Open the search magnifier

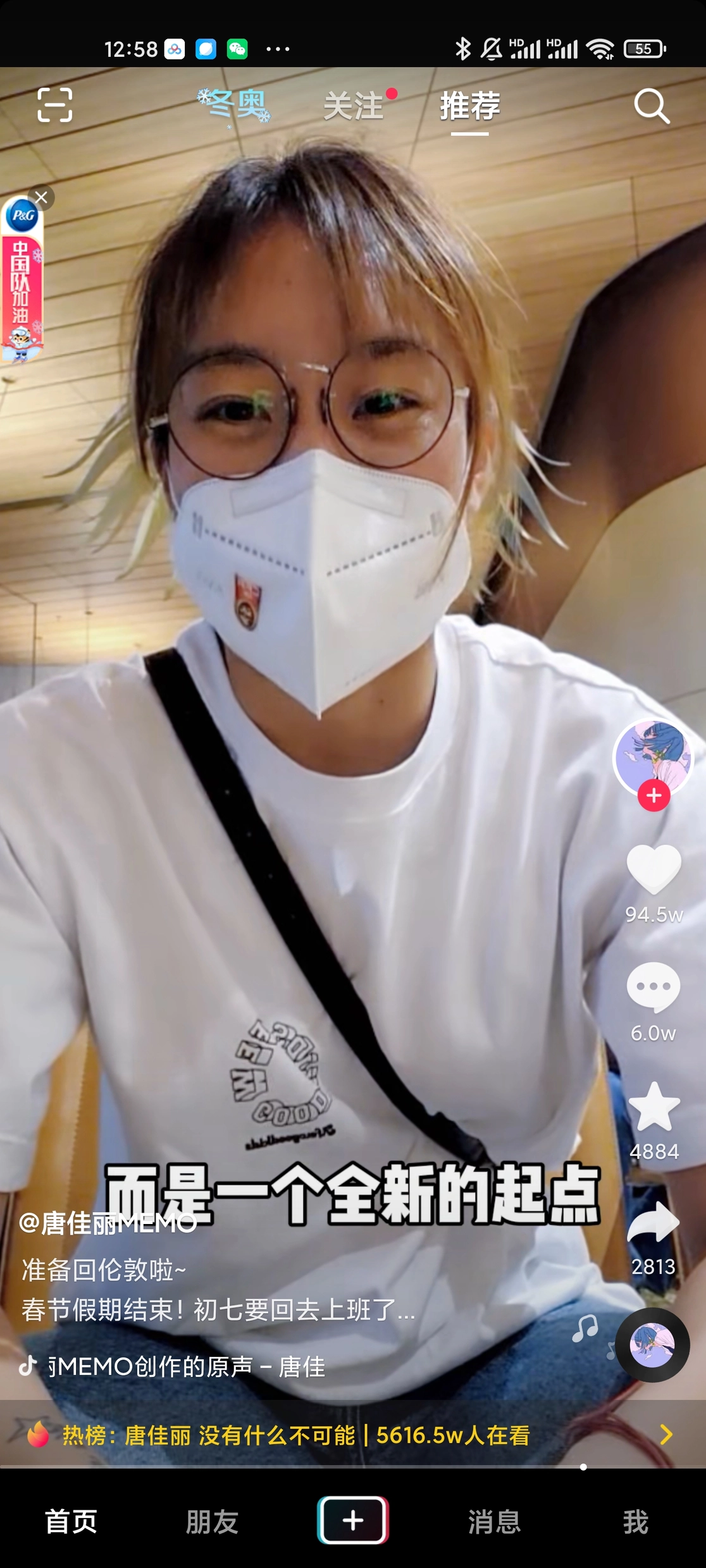[652, 106]
